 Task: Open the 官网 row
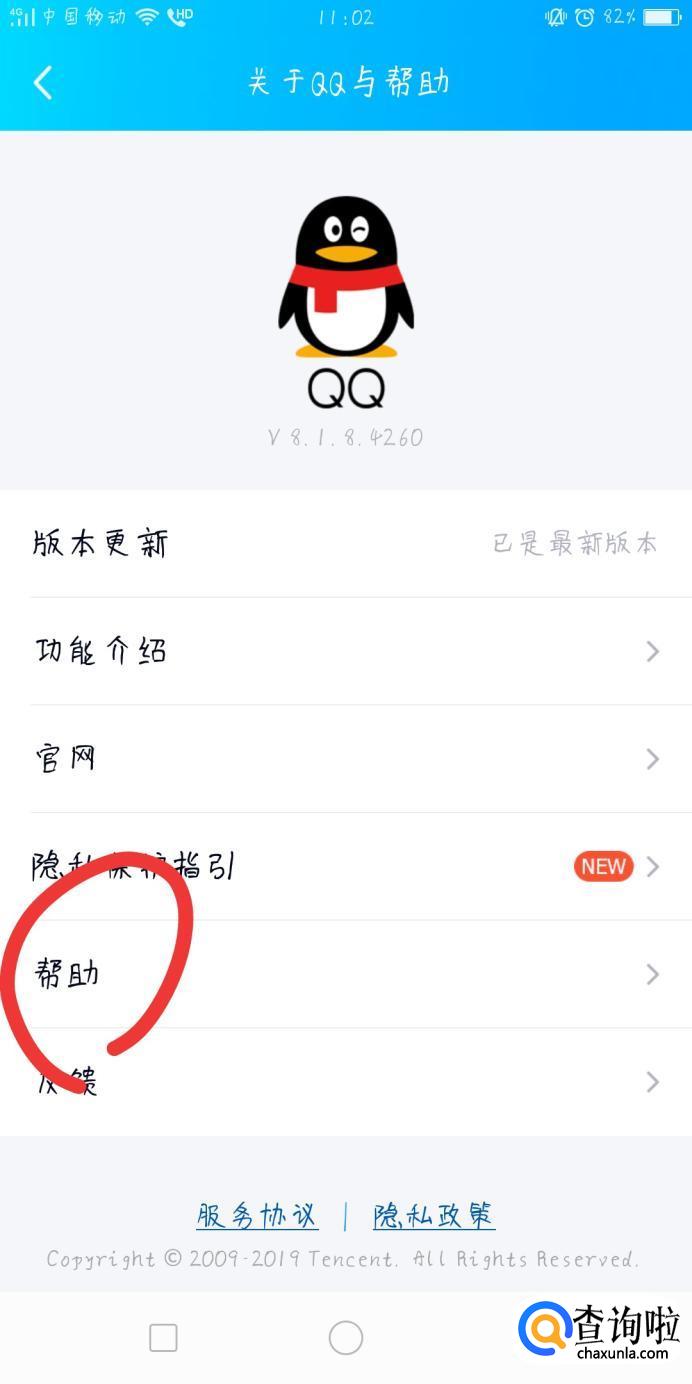346,759
